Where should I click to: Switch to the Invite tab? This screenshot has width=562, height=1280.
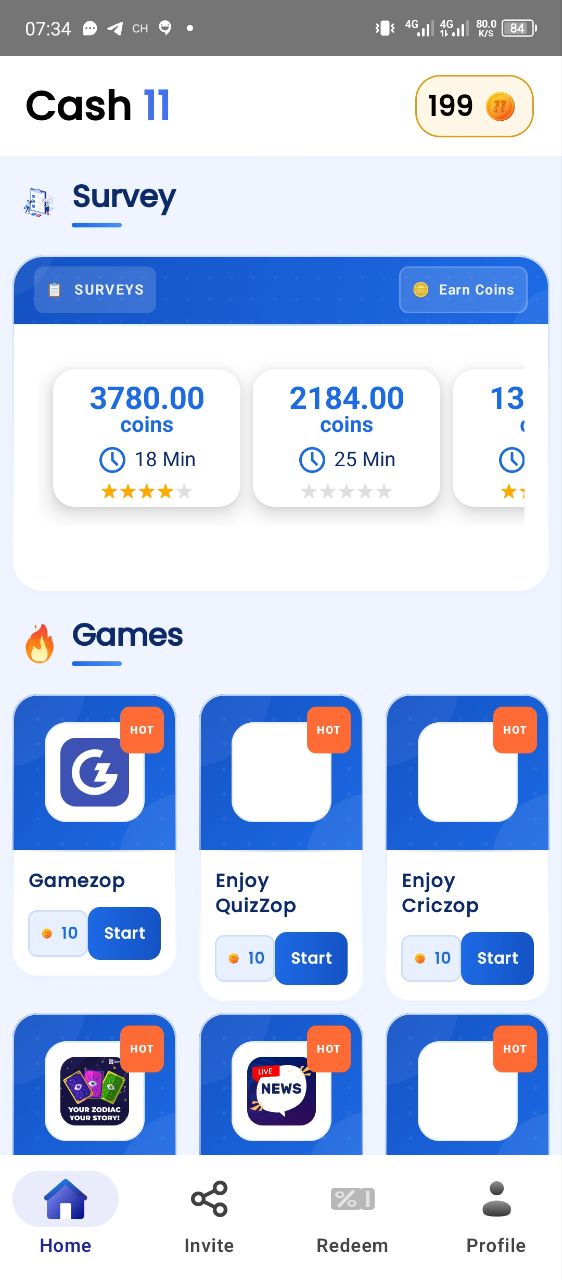pos(209,1217)
